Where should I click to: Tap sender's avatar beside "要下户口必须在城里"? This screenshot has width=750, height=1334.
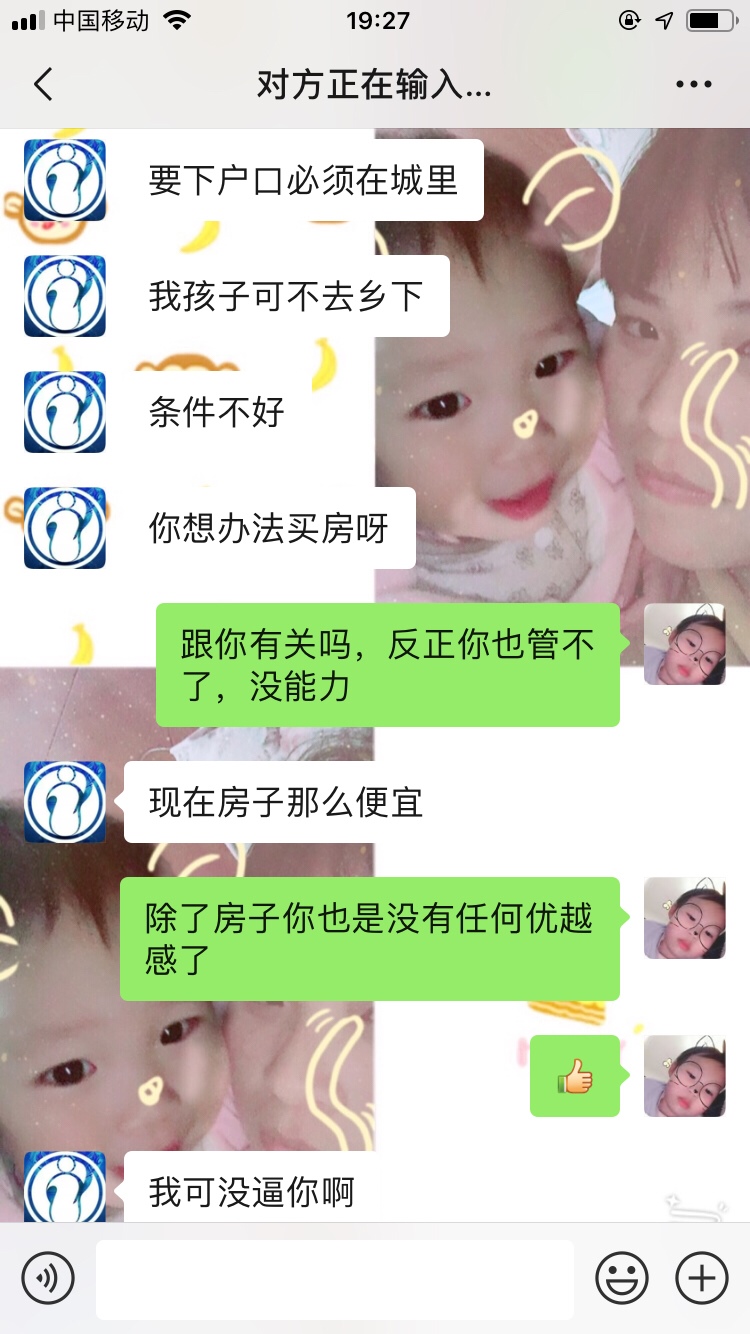pos(65,180)
